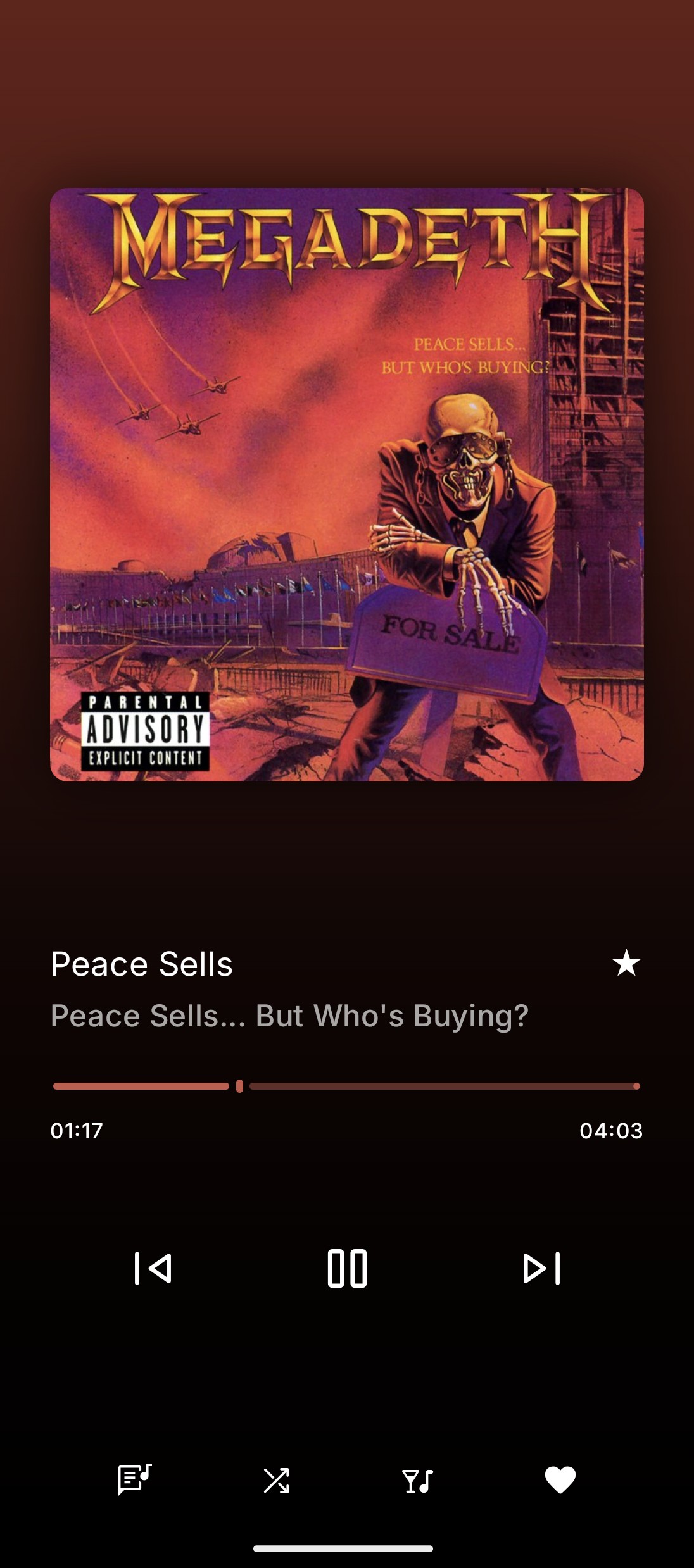Open the Megadeth album cover artwork

click(x=347, y=485)
